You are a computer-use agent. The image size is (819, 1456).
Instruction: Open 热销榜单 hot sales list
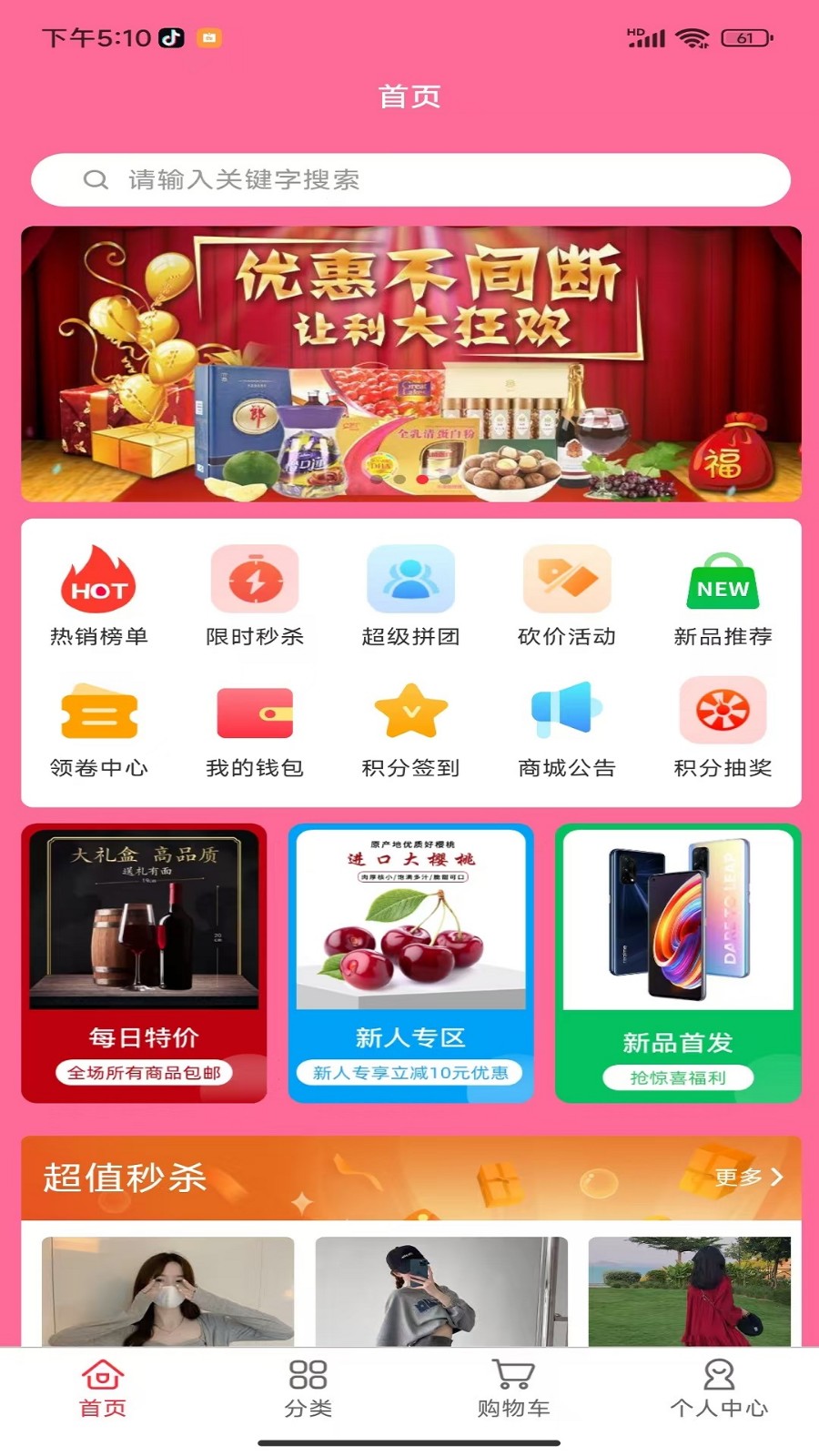pos(98,597)
